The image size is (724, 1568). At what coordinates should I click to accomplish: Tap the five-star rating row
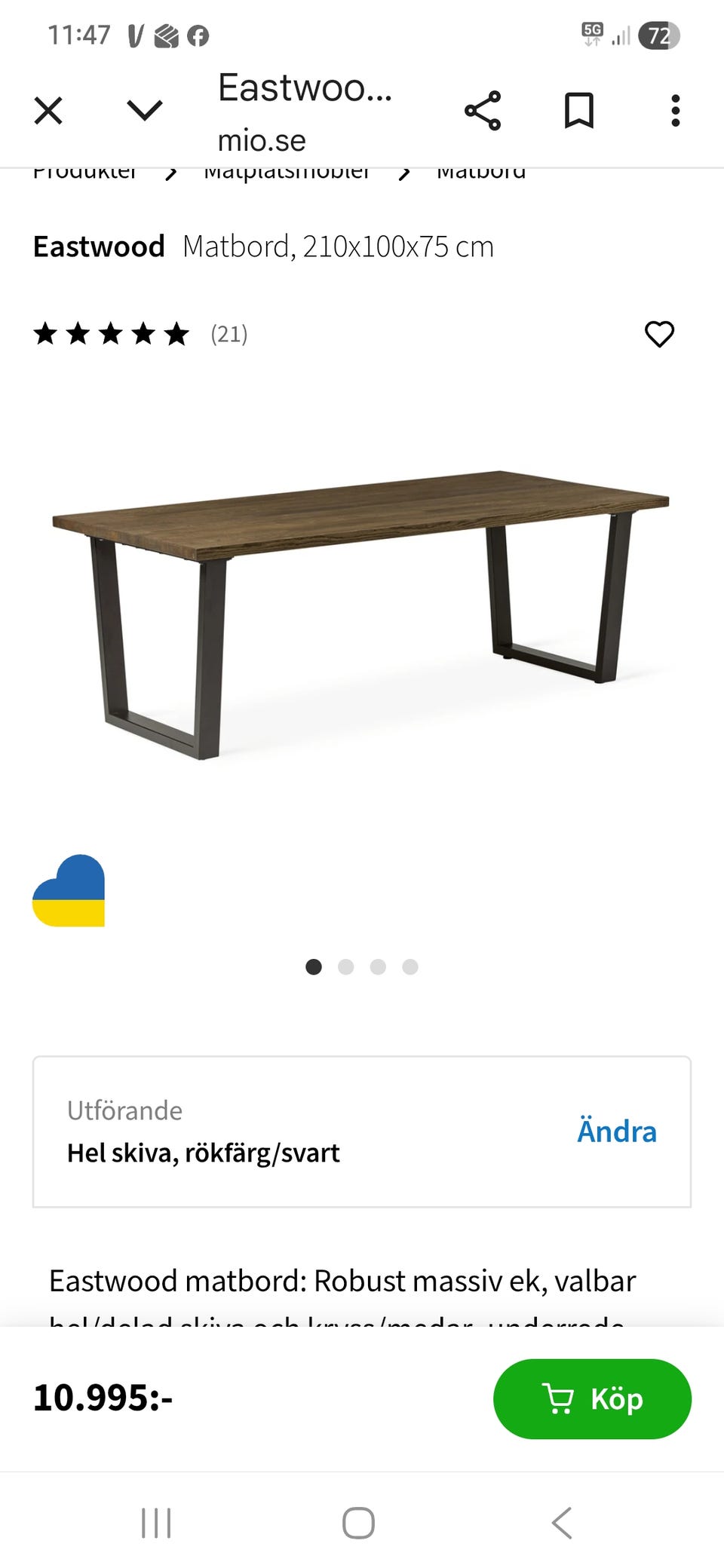(110, 335)
